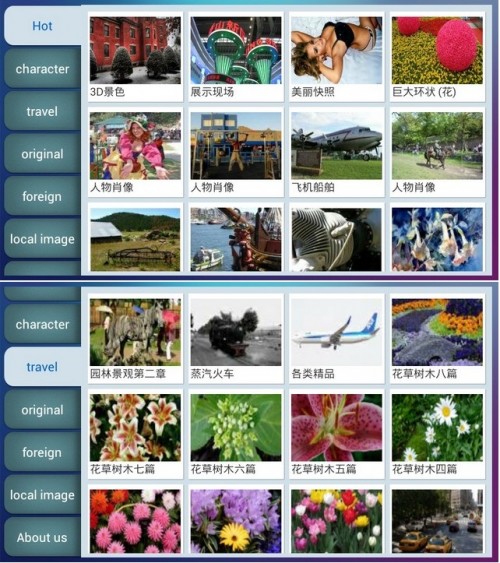Open the 花草树木六篇 album

(236, 434)
